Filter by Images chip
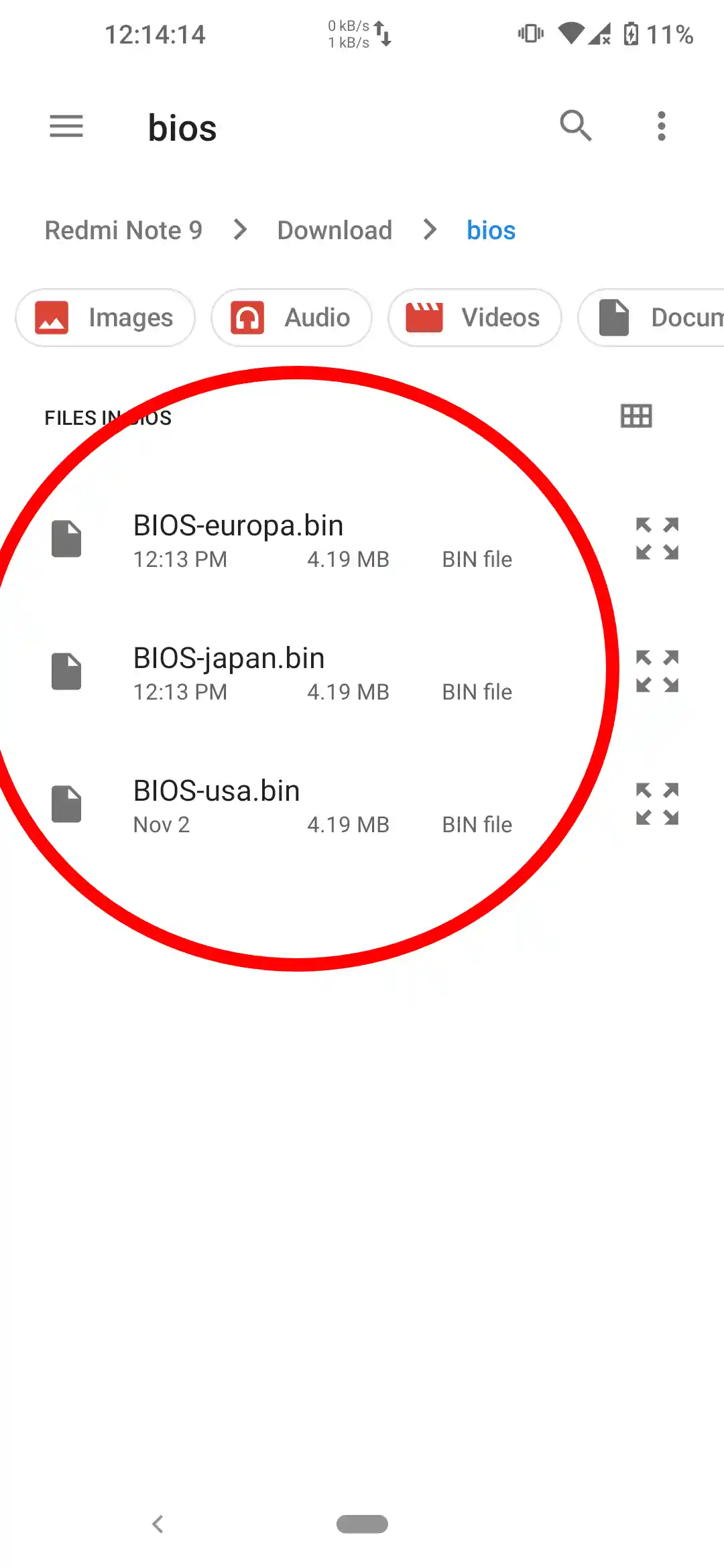Viewport: 724px width, 1568px height. (x=106, y=318)
